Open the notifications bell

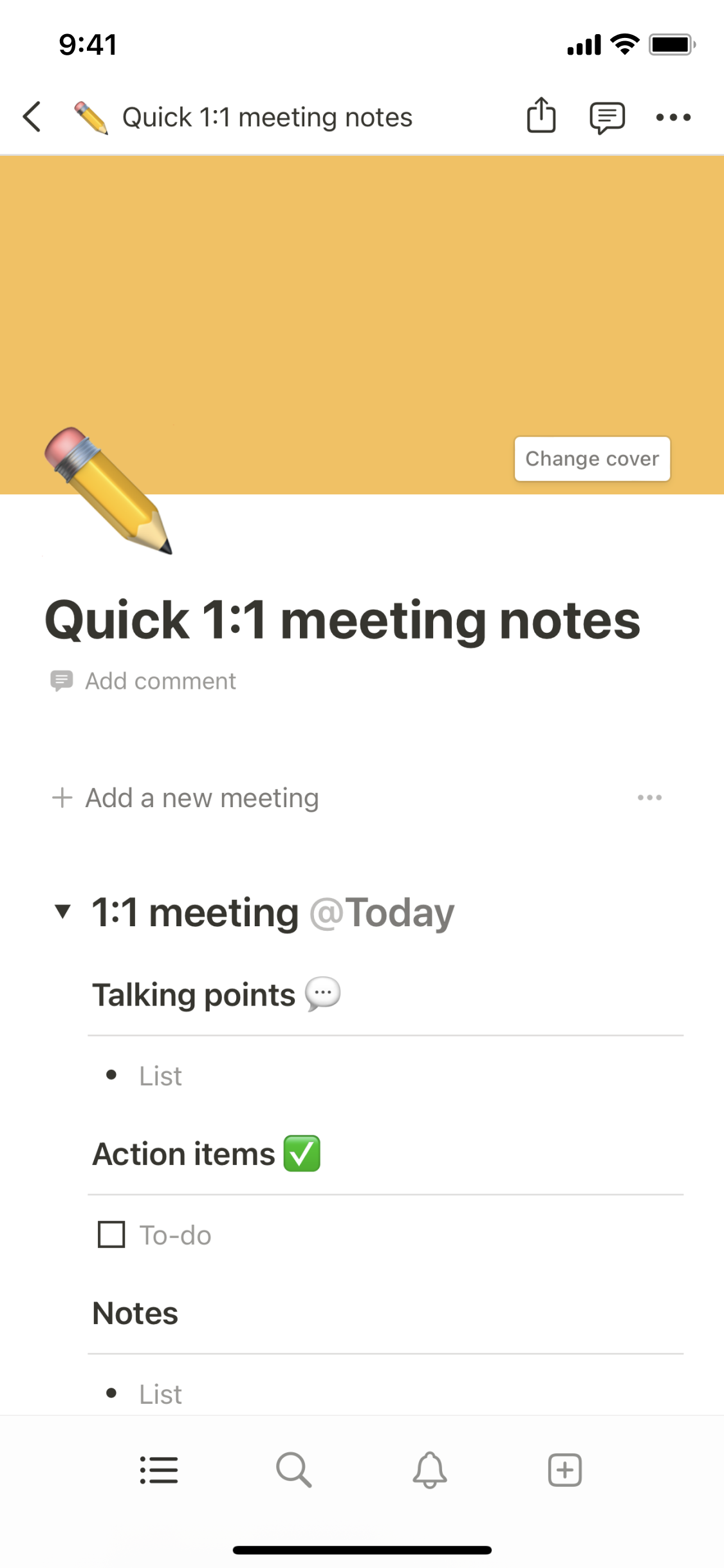(429, 1470)
